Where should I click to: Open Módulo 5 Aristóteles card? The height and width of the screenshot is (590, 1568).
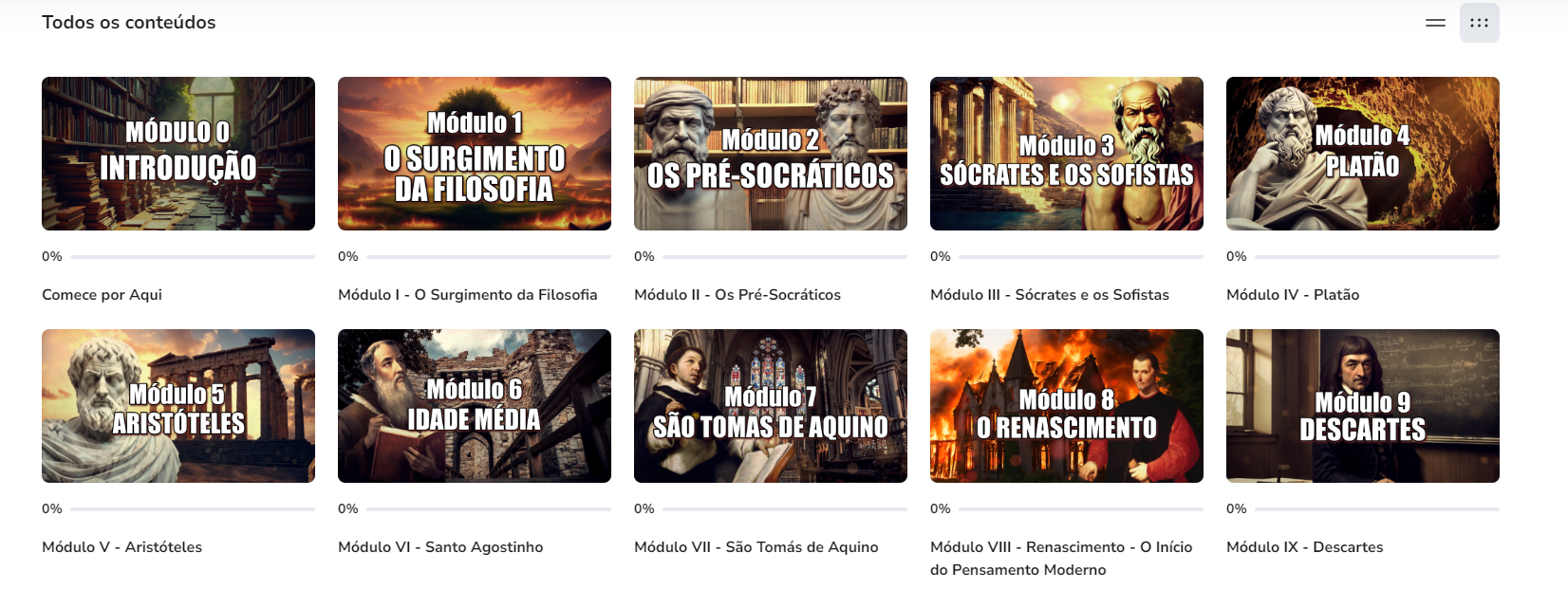pos(178,406)
